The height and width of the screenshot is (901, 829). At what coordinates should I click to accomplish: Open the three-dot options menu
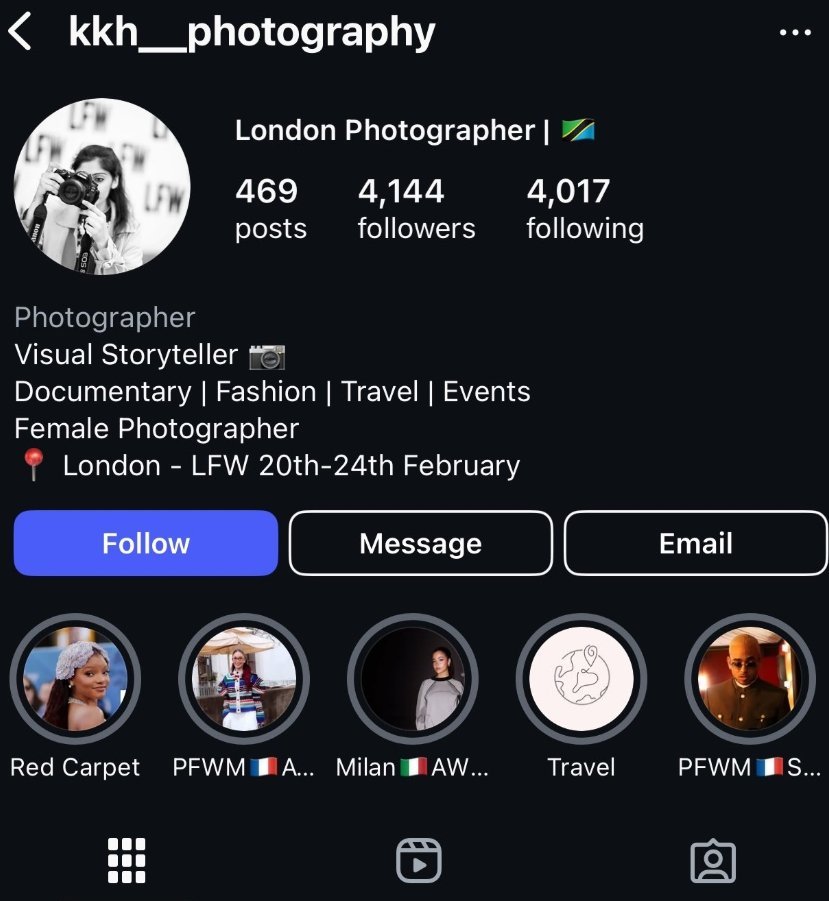795,33
